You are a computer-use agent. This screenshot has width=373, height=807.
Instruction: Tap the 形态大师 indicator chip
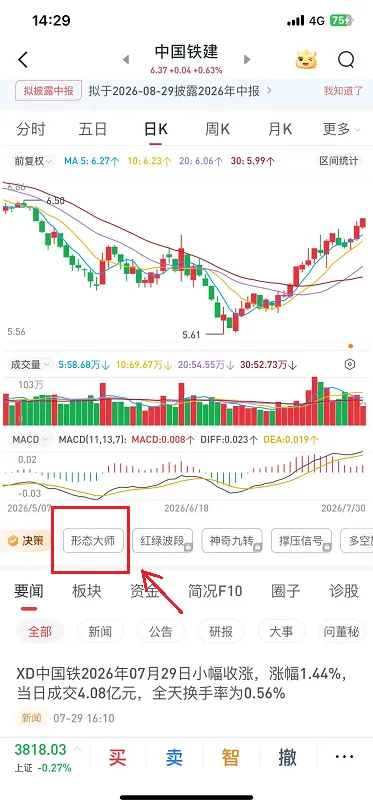click(x=93, y=541)
